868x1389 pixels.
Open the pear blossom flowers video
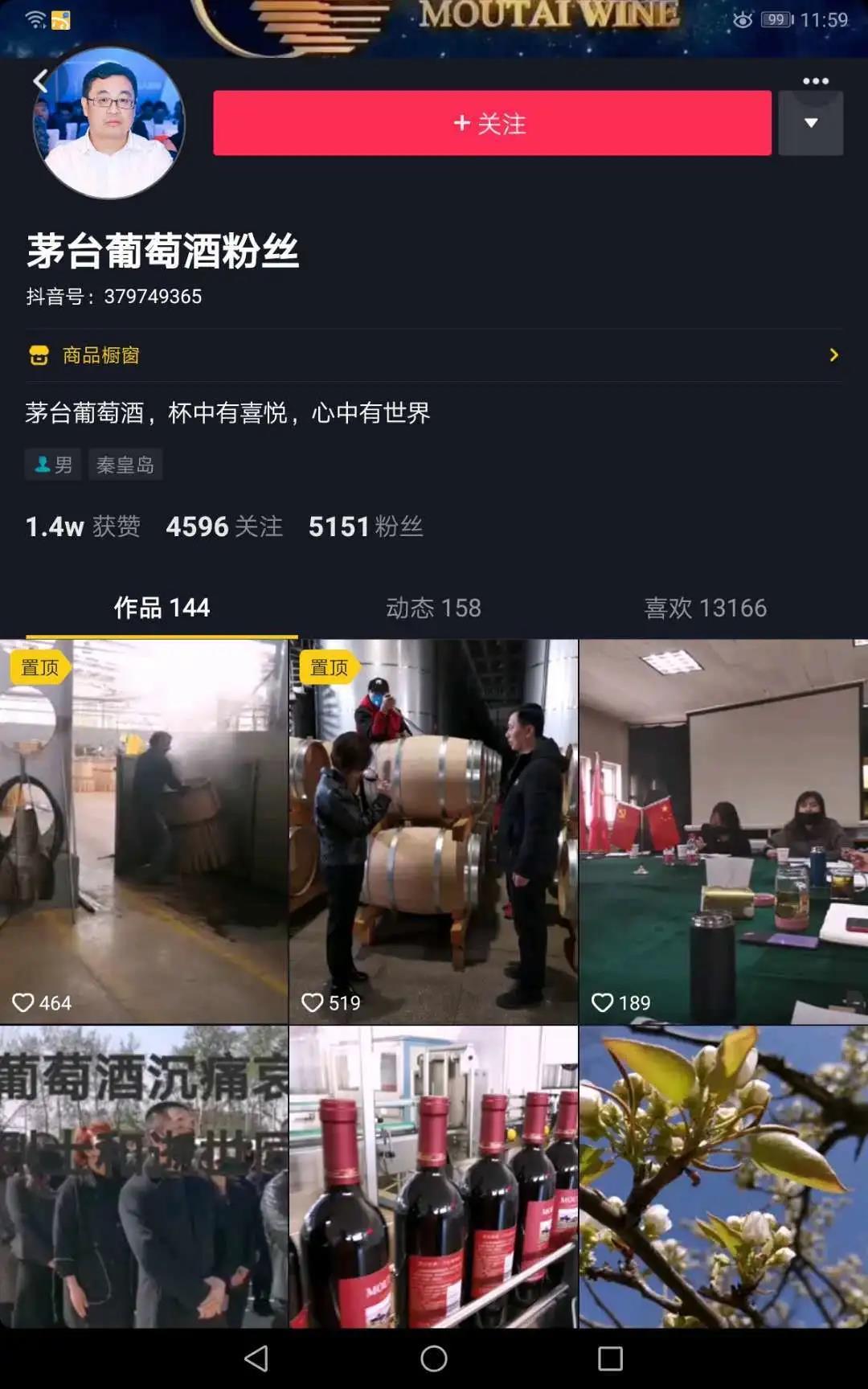pos(723,1175)
